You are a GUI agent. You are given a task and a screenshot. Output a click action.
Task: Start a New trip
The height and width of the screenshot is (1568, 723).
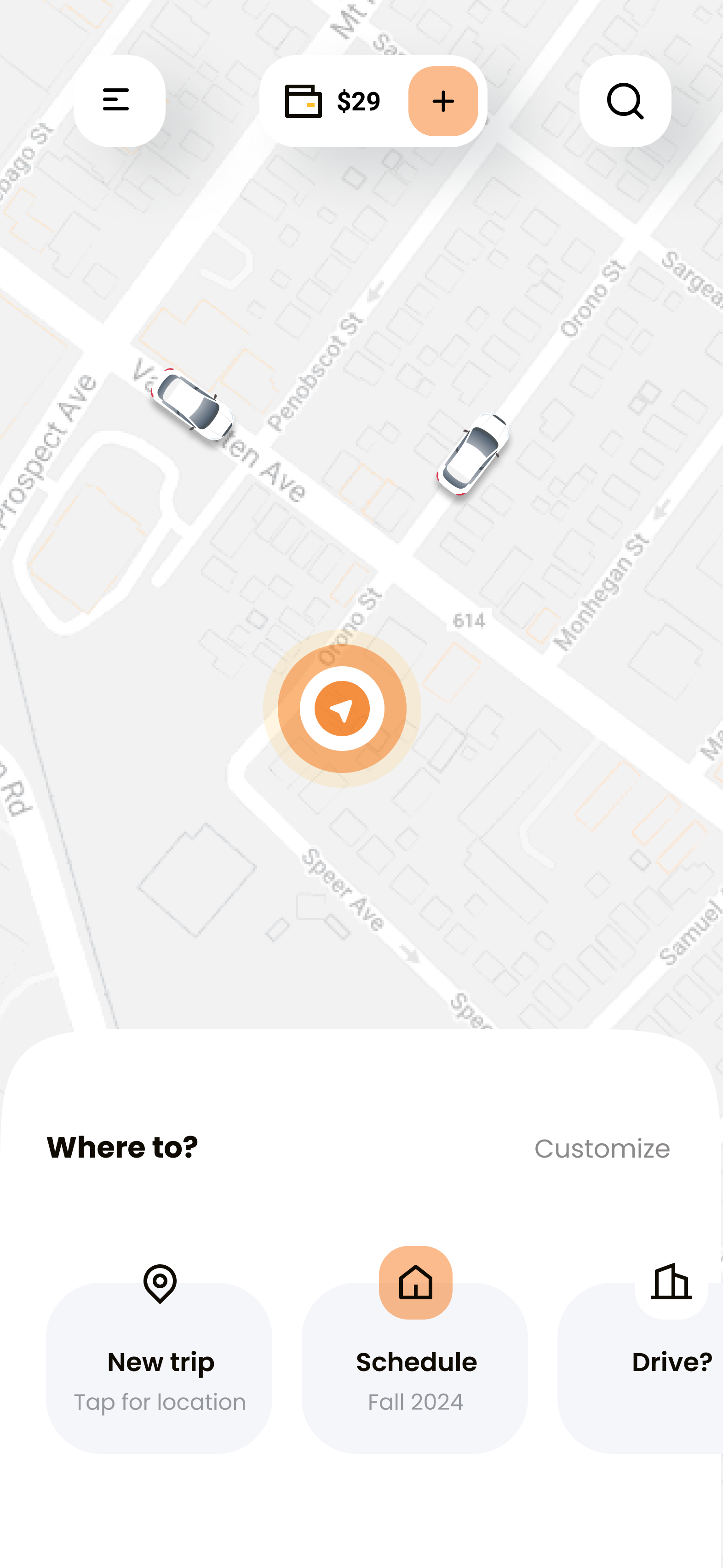(160, 1366)
